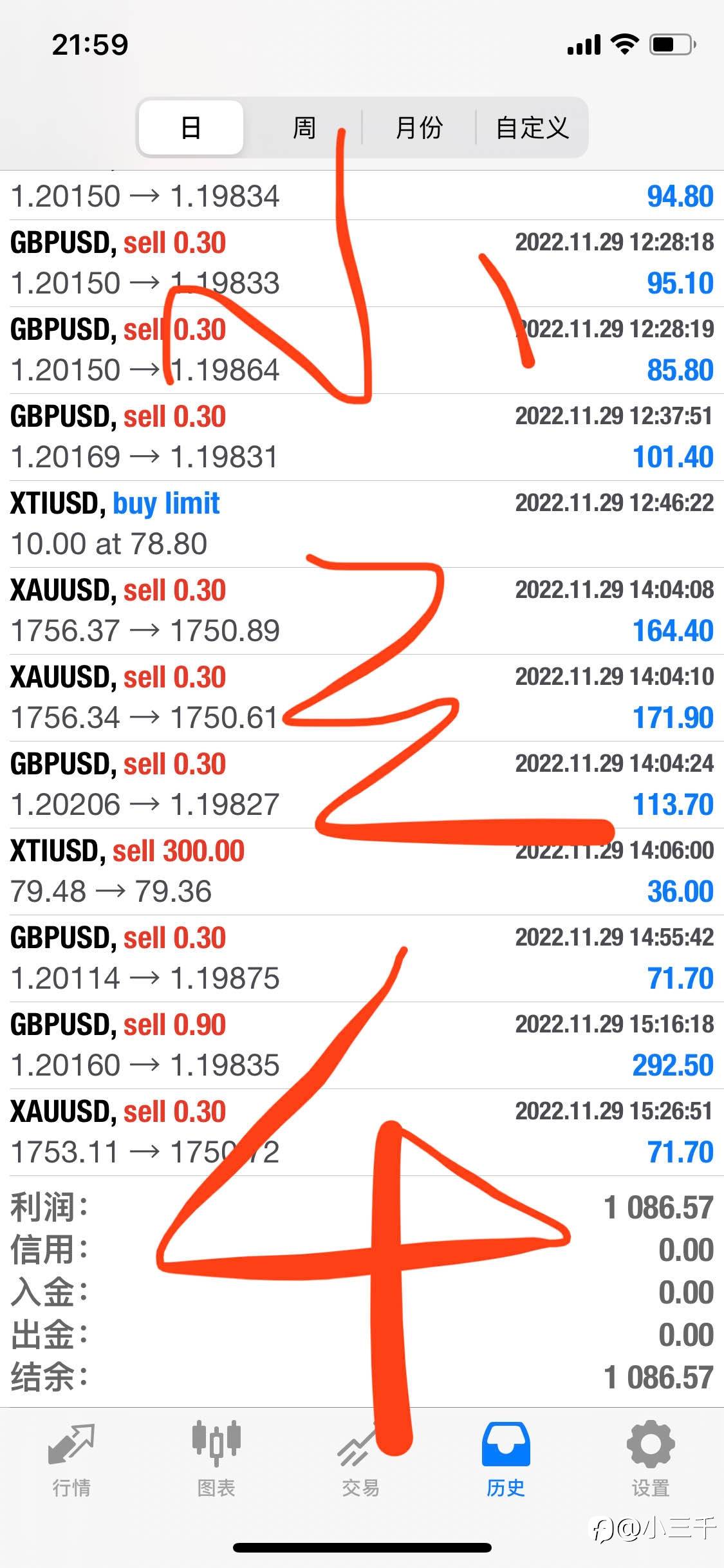Switch to the 月份 (month) period

[419, 127]
